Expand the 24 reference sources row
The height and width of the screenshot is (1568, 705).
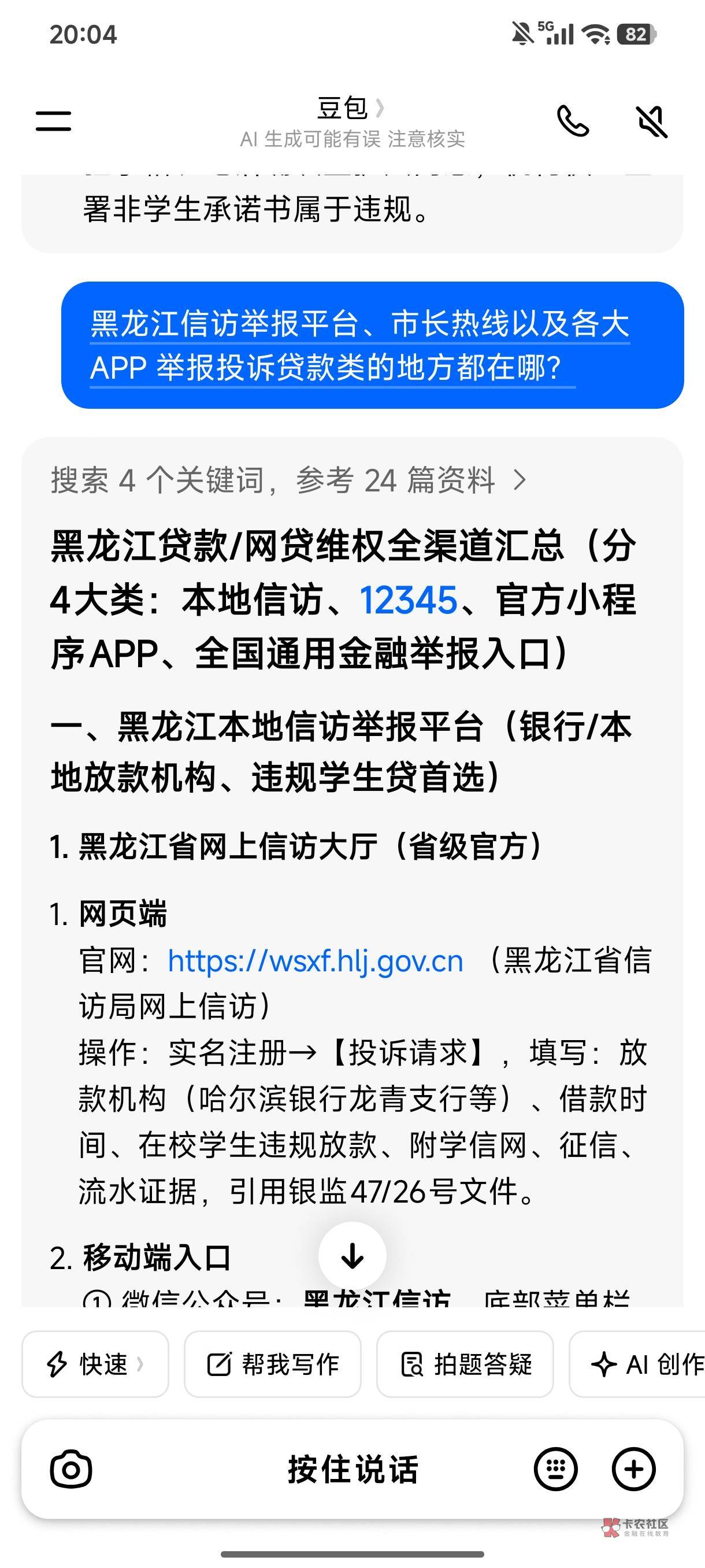click(x=288, y=480)
